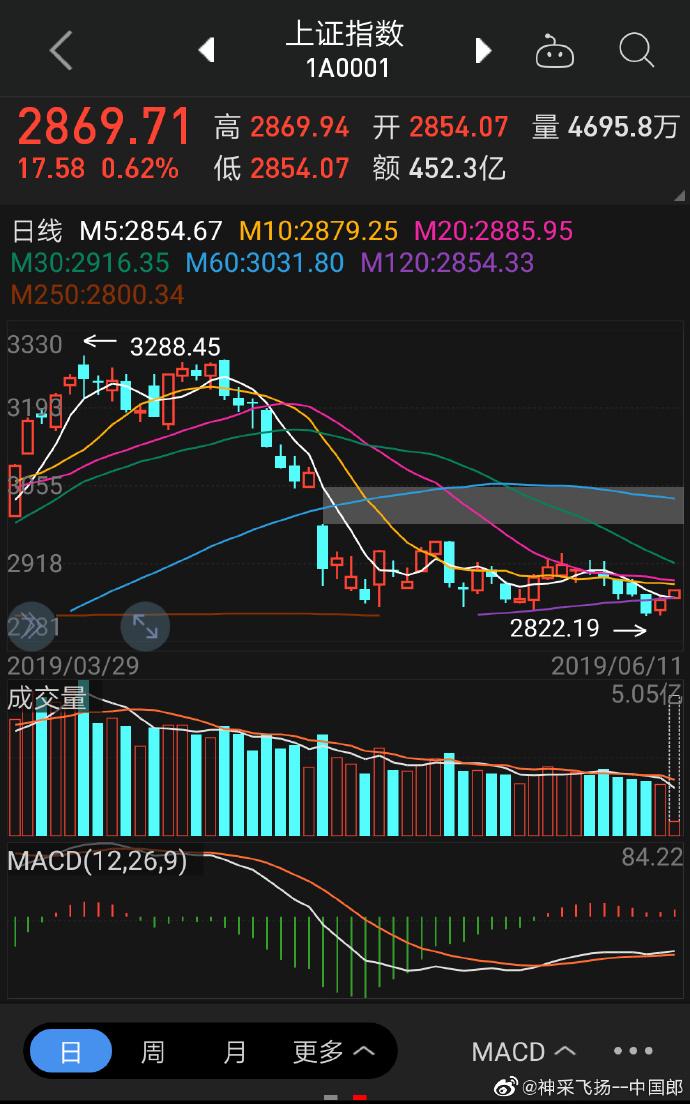Select the 日 daily chart tab
Screen dimensions: 690x1104
click(x=71, y=1051)
